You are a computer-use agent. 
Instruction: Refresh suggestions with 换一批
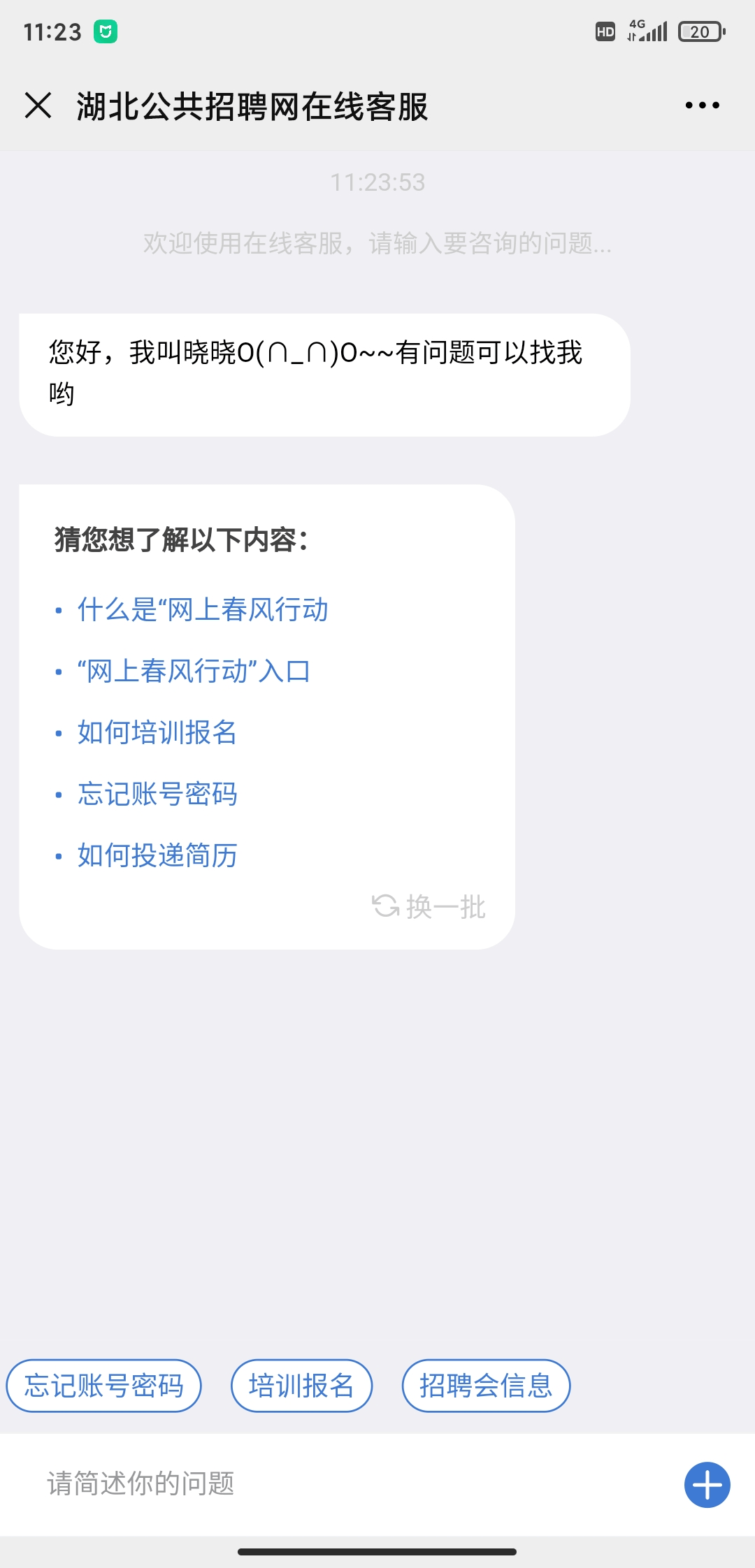point(429,907)
